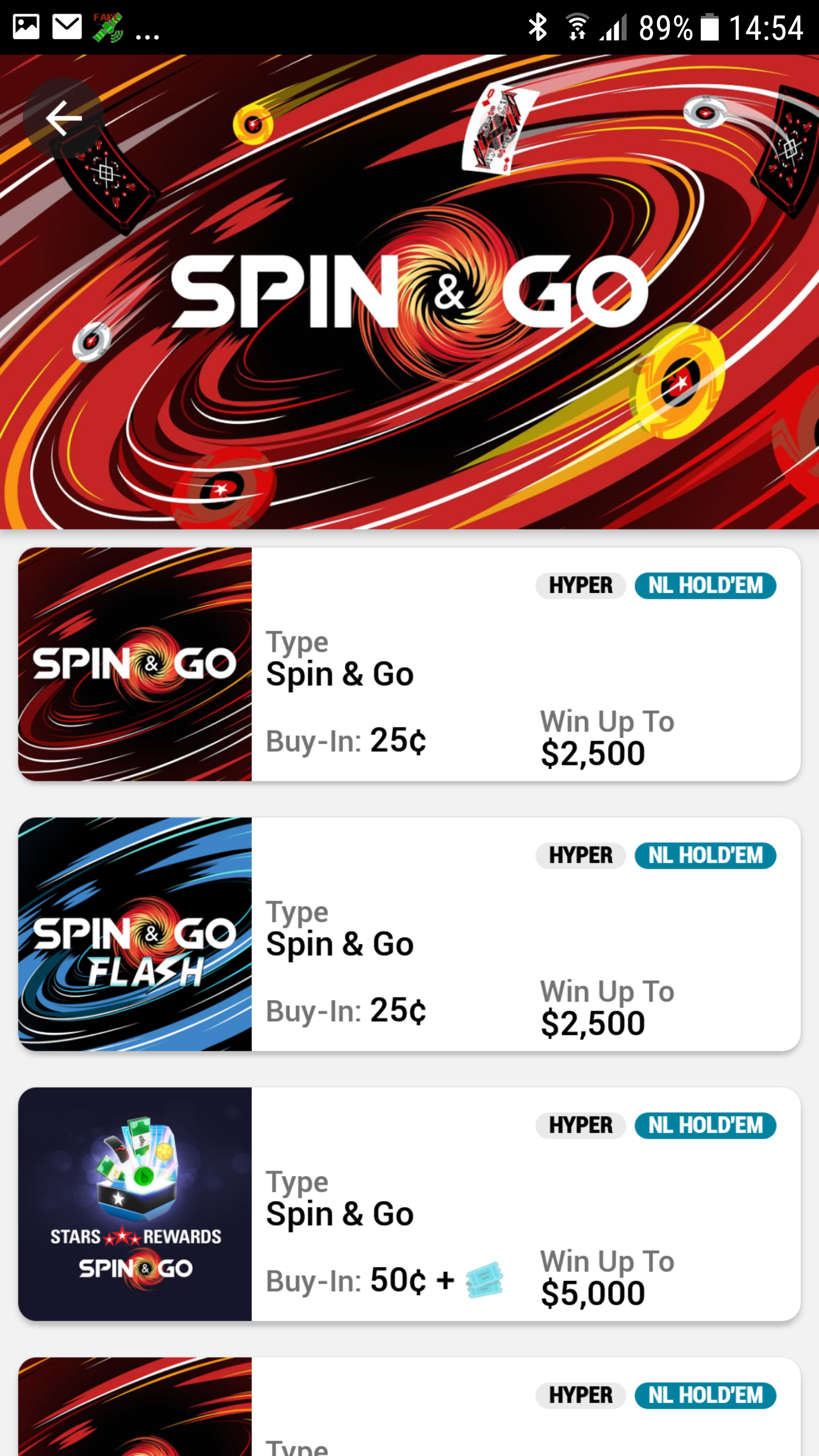Select the HYPER badge on the first card
Viewport: 819px width, 1456px height.
coord(580,585)
